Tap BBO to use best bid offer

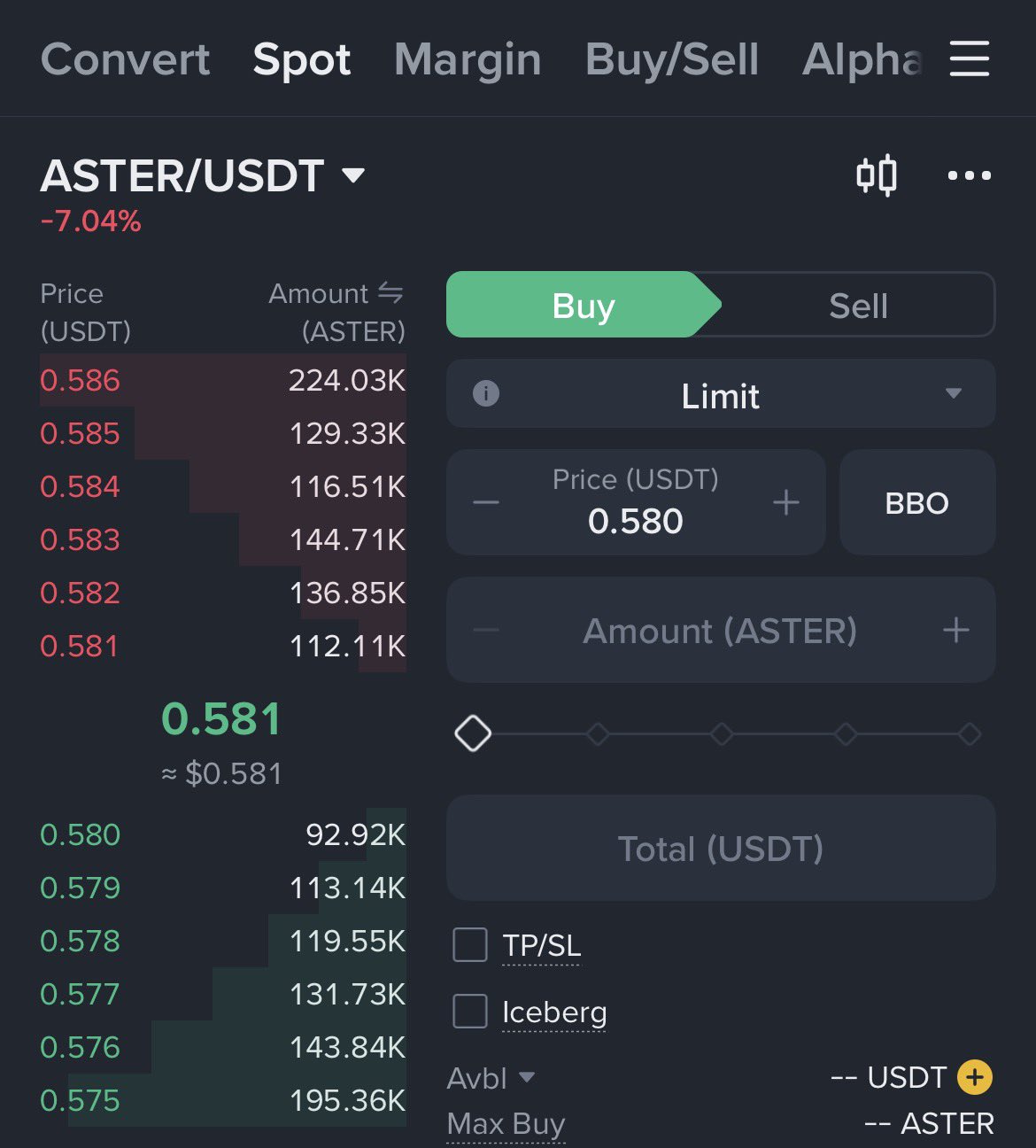tap(916, 503)
